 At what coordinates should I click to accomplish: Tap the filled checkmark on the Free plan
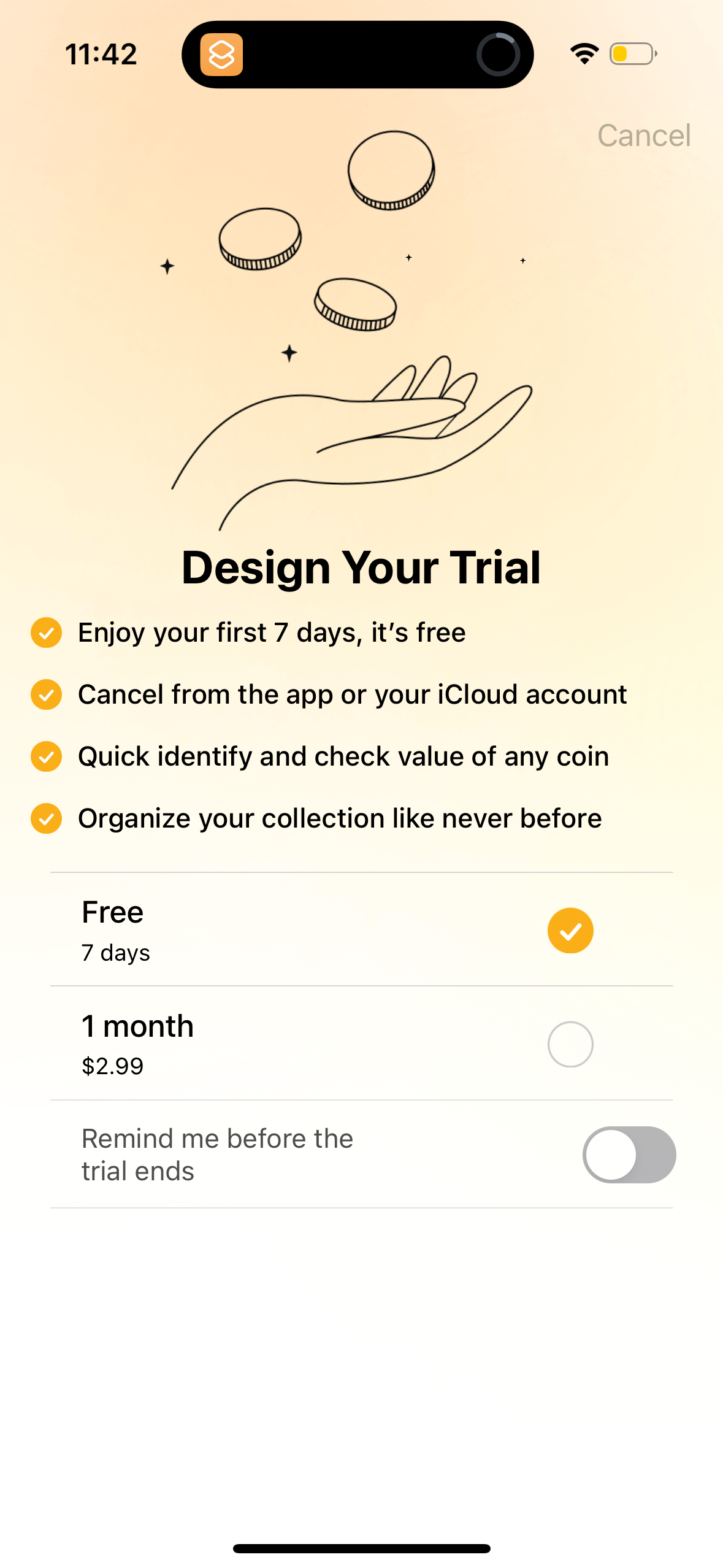(x=570, y=930)
